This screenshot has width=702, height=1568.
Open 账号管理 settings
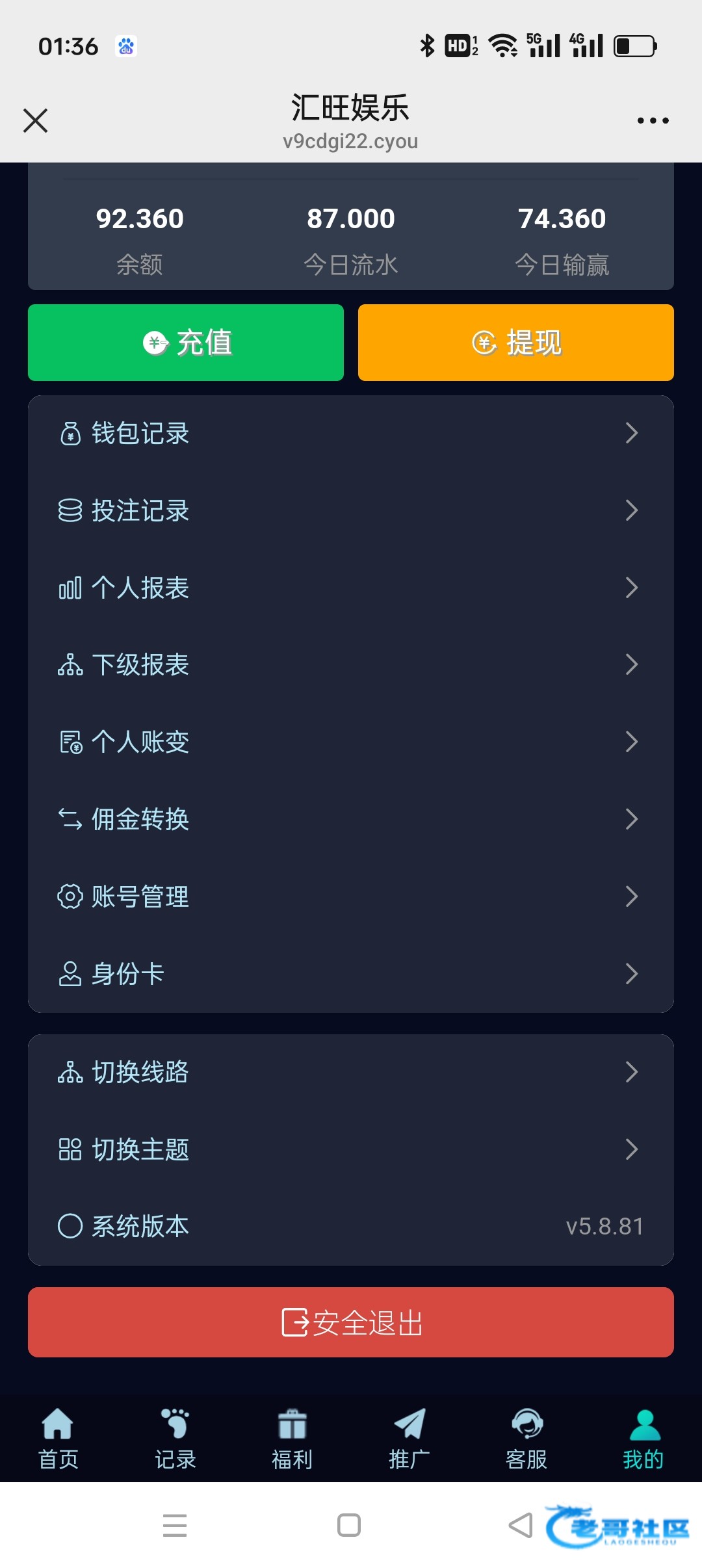350,896
